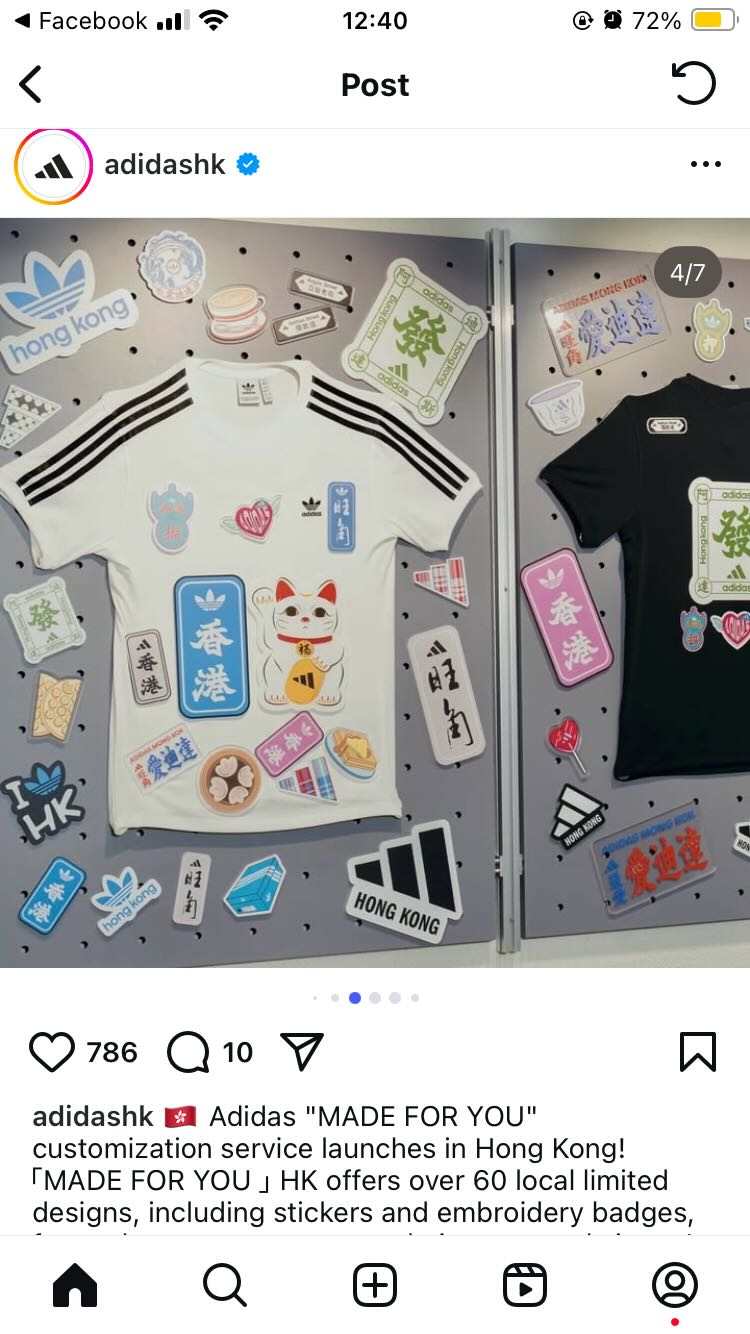This screenshot has width=750, height=1334.
Task: Open the post's three-dot options menu
Action: (x=705, y=165)
